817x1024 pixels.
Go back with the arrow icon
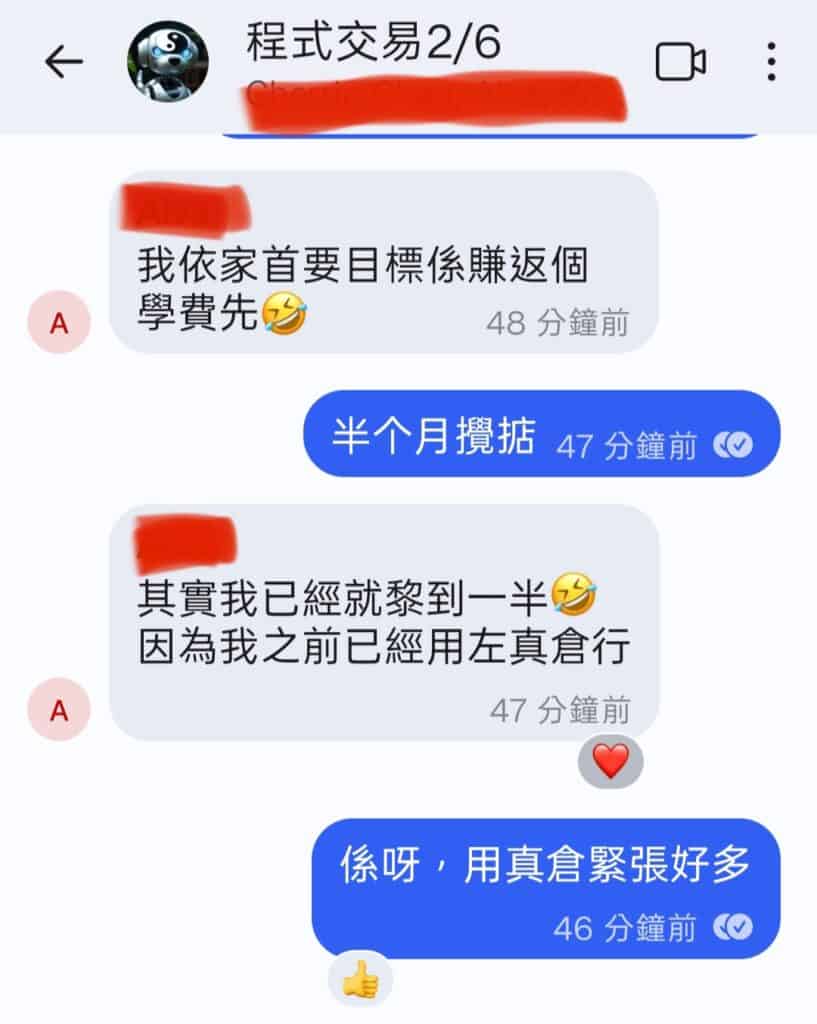coord(64,62)
